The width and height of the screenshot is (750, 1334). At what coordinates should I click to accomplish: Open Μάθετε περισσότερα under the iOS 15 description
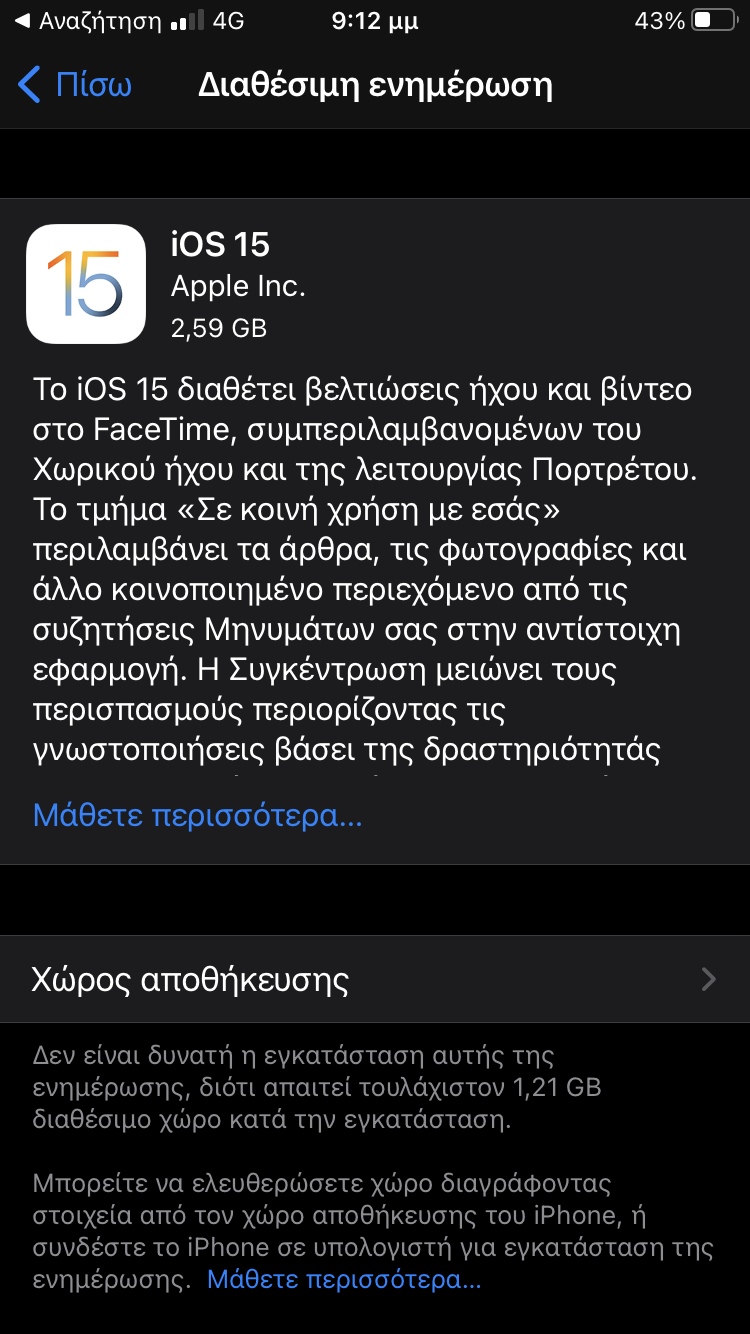(x=197, y=815)
